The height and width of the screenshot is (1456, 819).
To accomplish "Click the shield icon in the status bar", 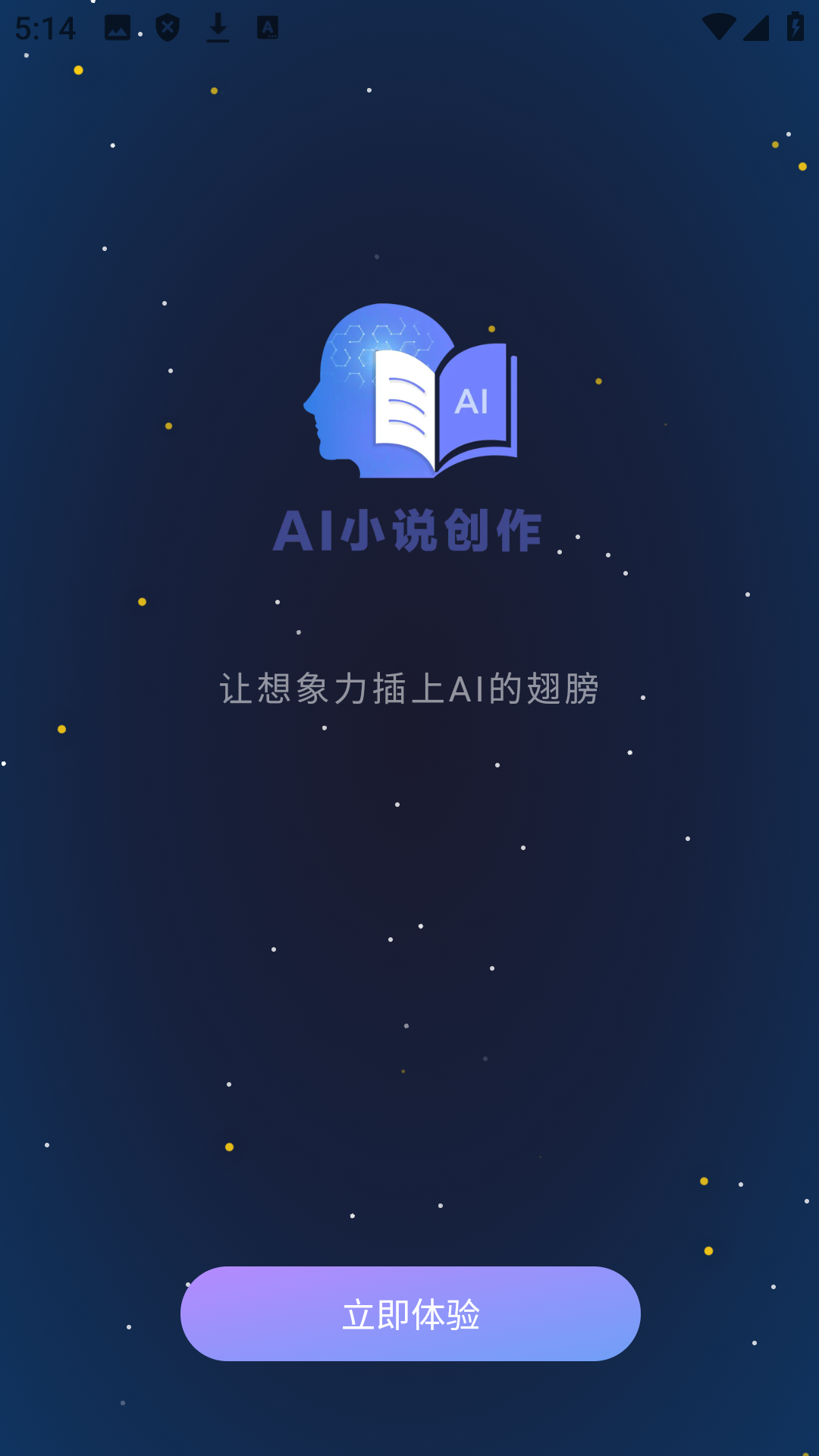I will [x=166, y=28].
